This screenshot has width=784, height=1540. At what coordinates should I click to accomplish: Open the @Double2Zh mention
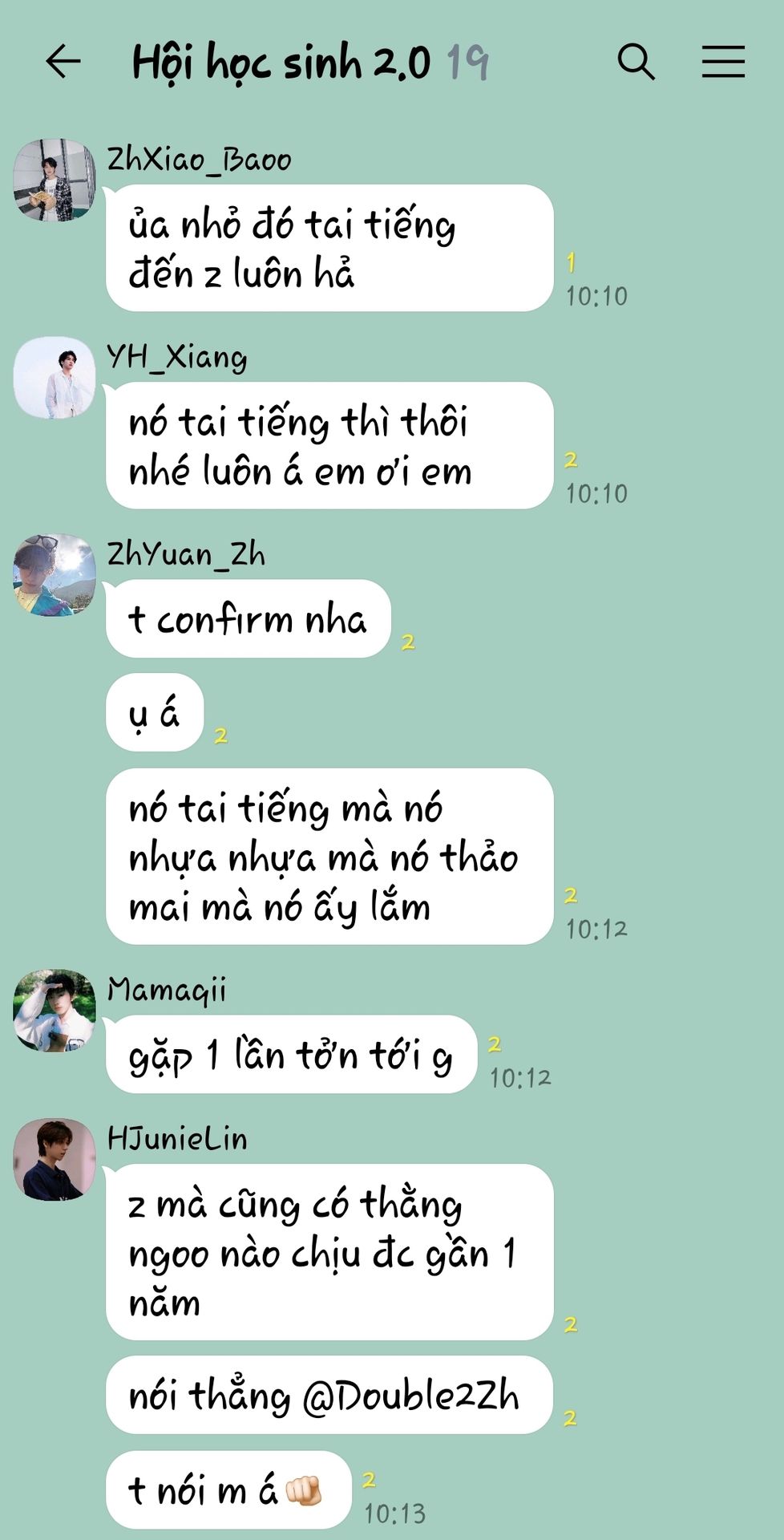410,1396
